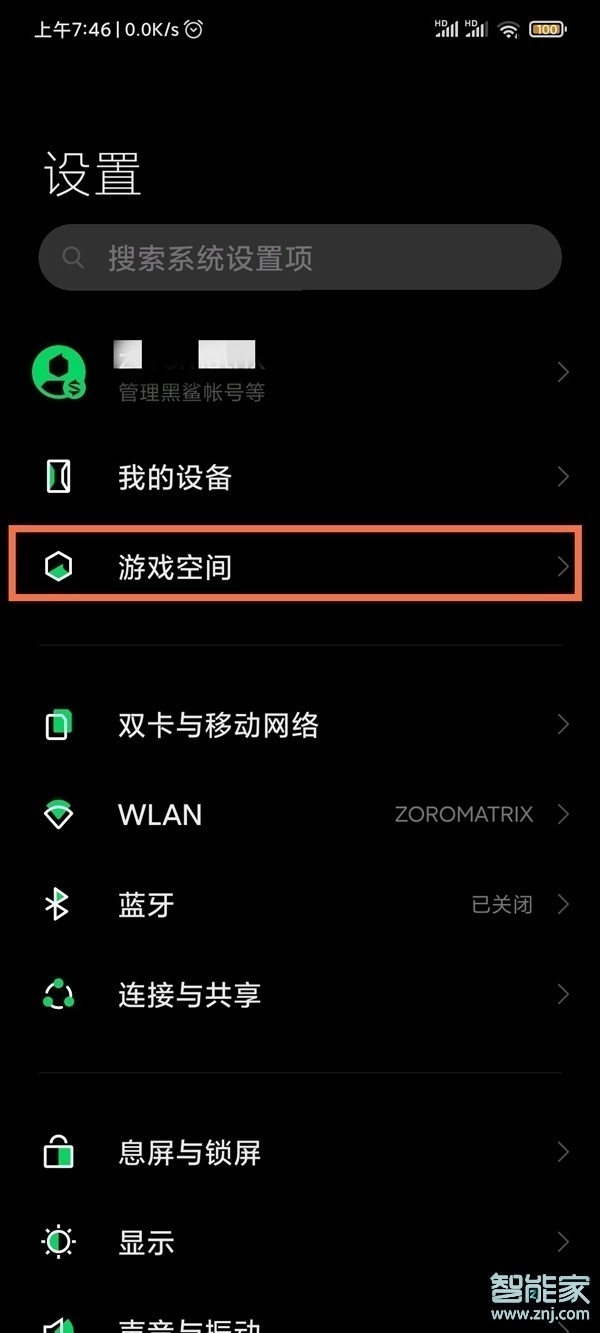Go to 双卡与移动网络 settings

click(300, 724)
